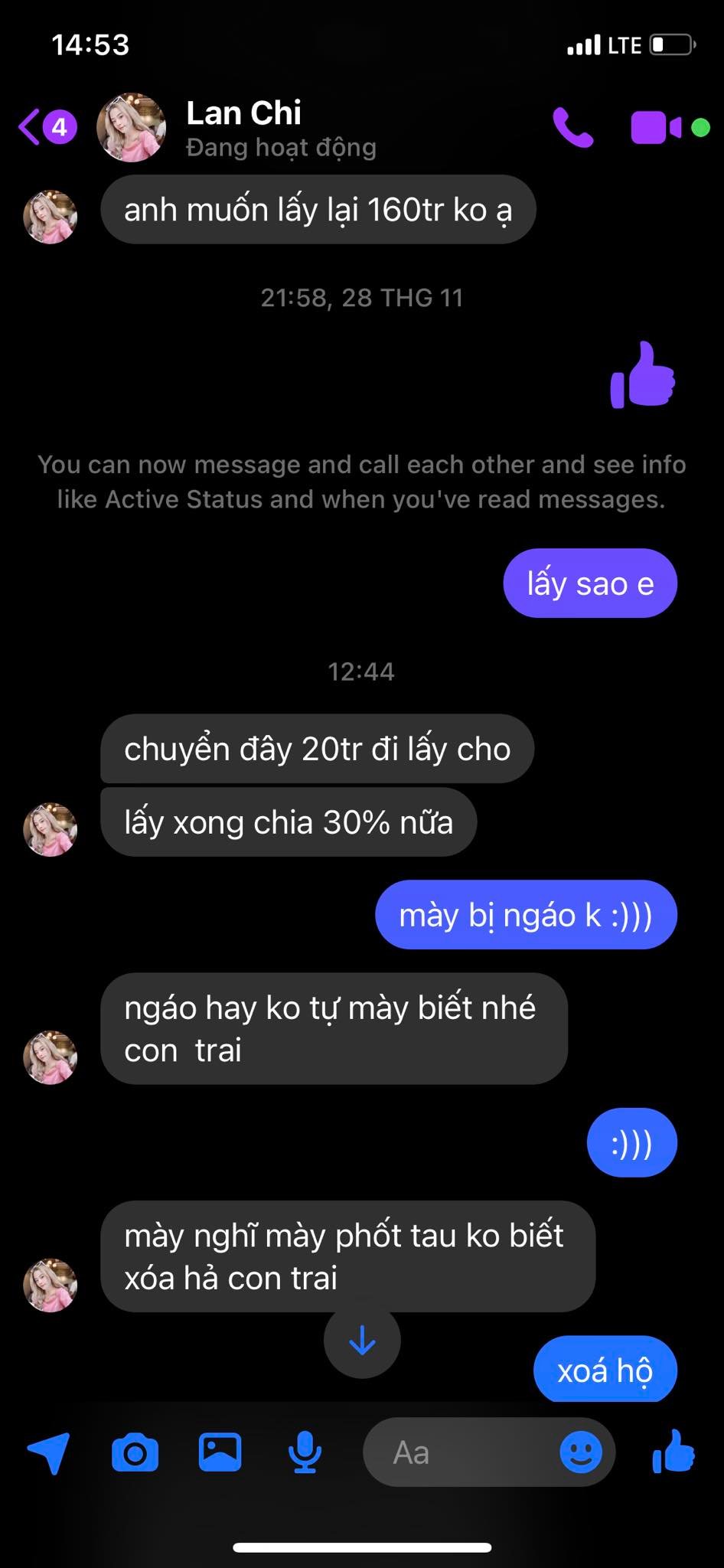The image size is (724, 1568).
Task: Open the emoji picker
Action: coord(581,1452)
